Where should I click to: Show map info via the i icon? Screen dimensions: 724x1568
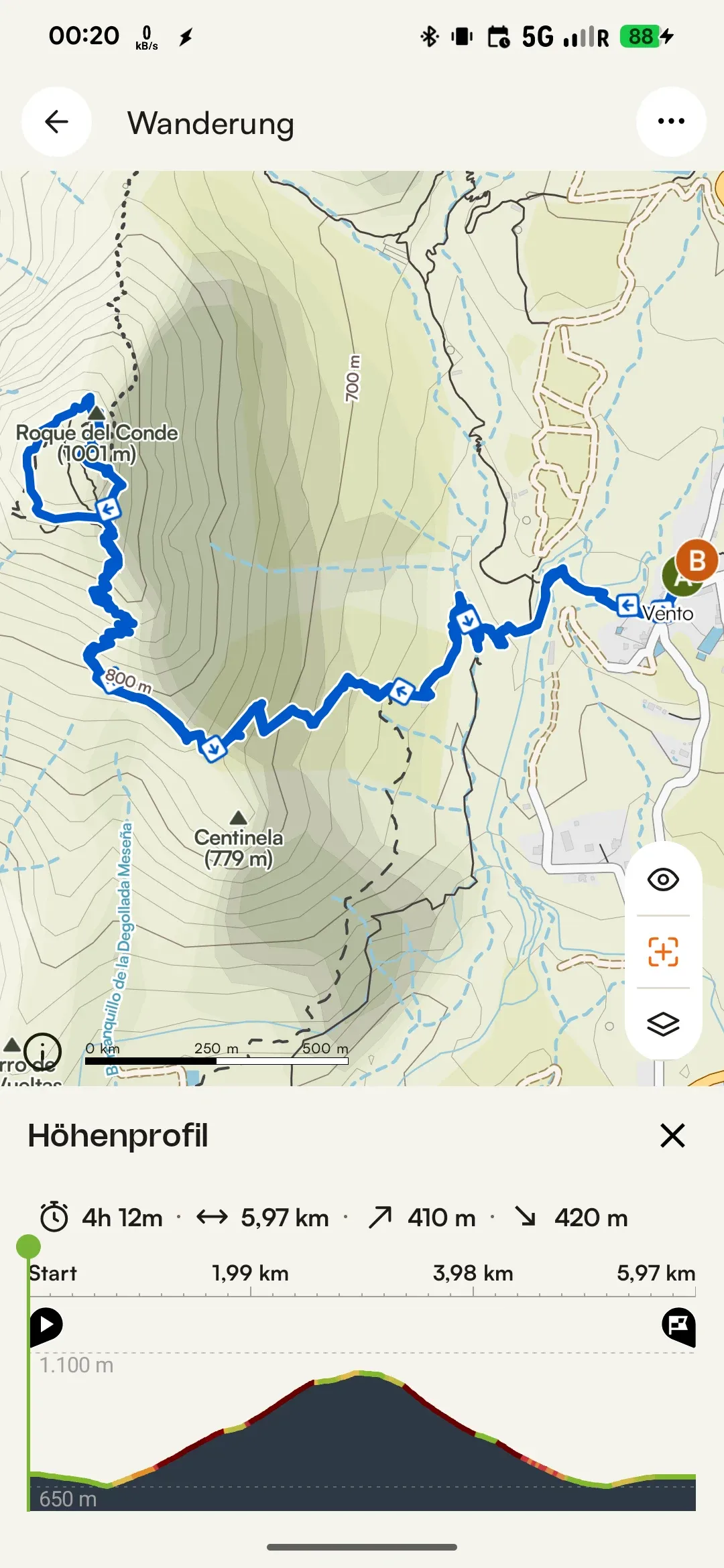[43, 1052]
